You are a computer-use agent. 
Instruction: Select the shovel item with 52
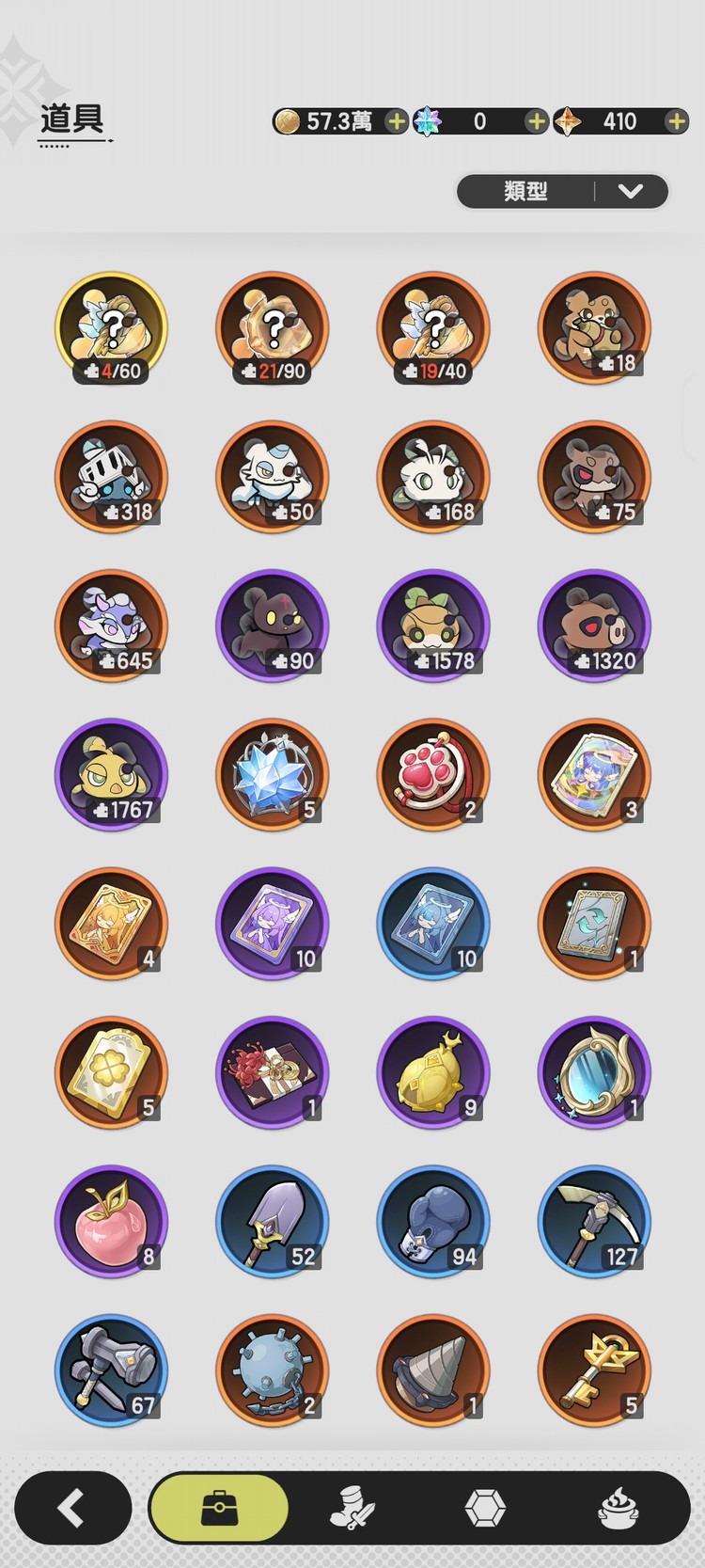coord(273,1222)
